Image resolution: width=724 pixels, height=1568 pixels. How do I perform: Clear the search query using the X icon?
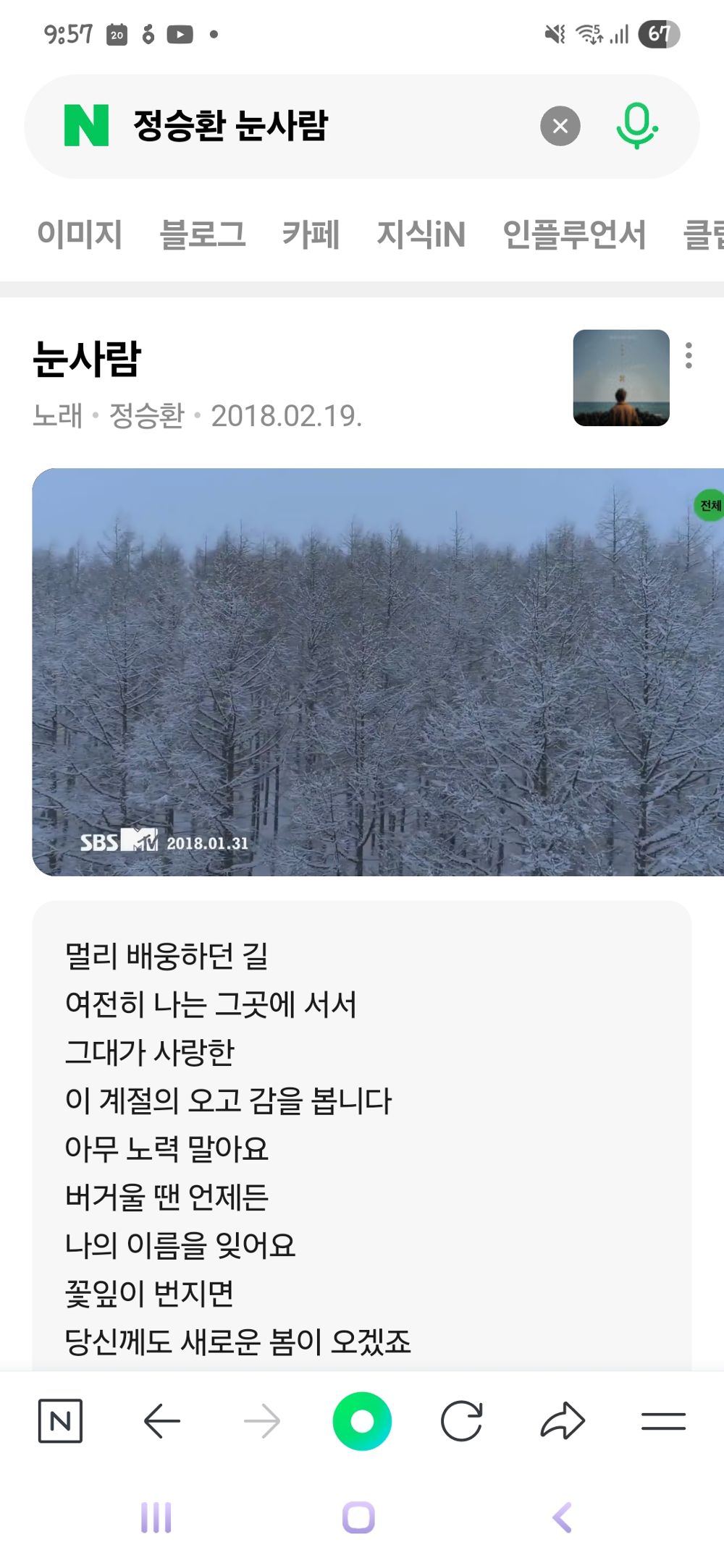560,124
